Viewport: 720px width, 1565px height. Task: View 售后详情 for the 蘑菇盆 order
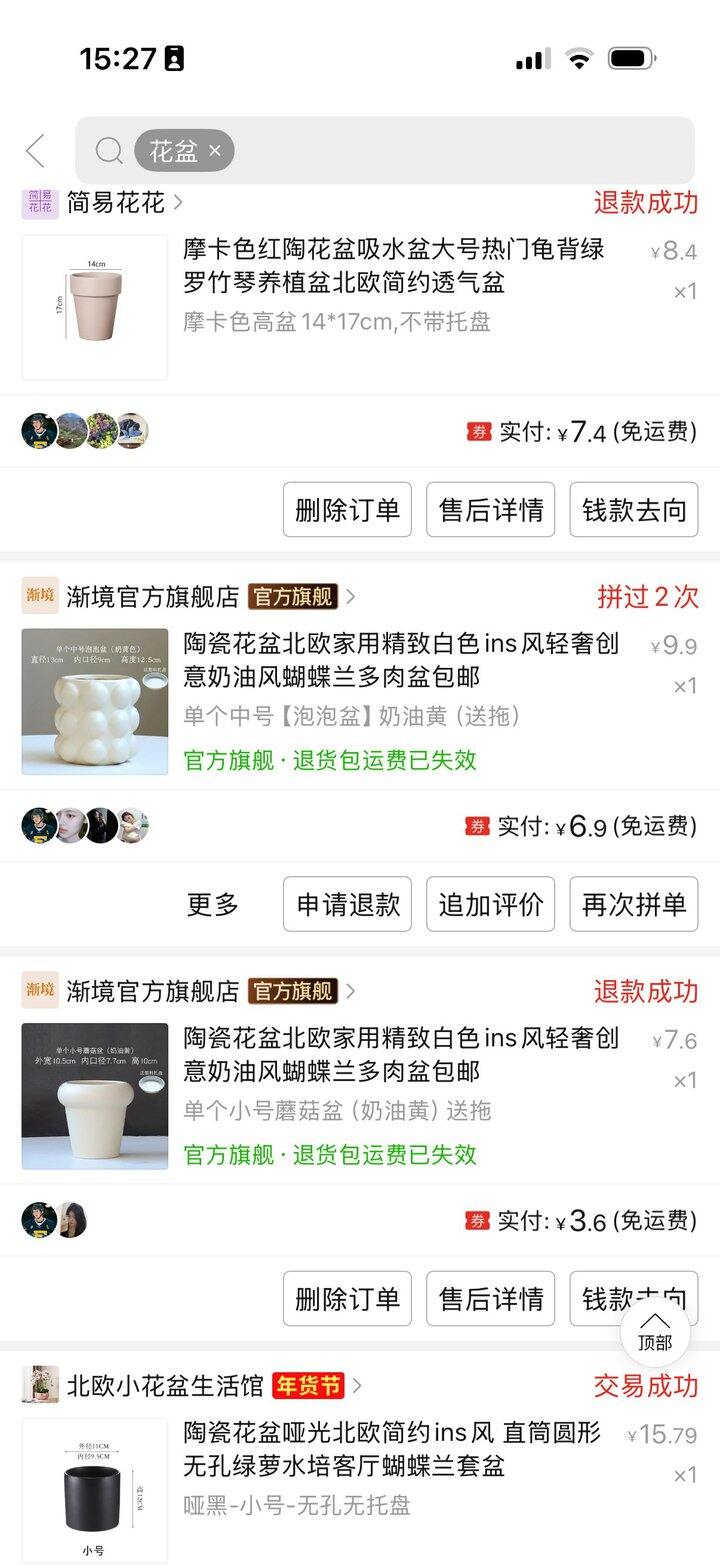(491, 1299)
